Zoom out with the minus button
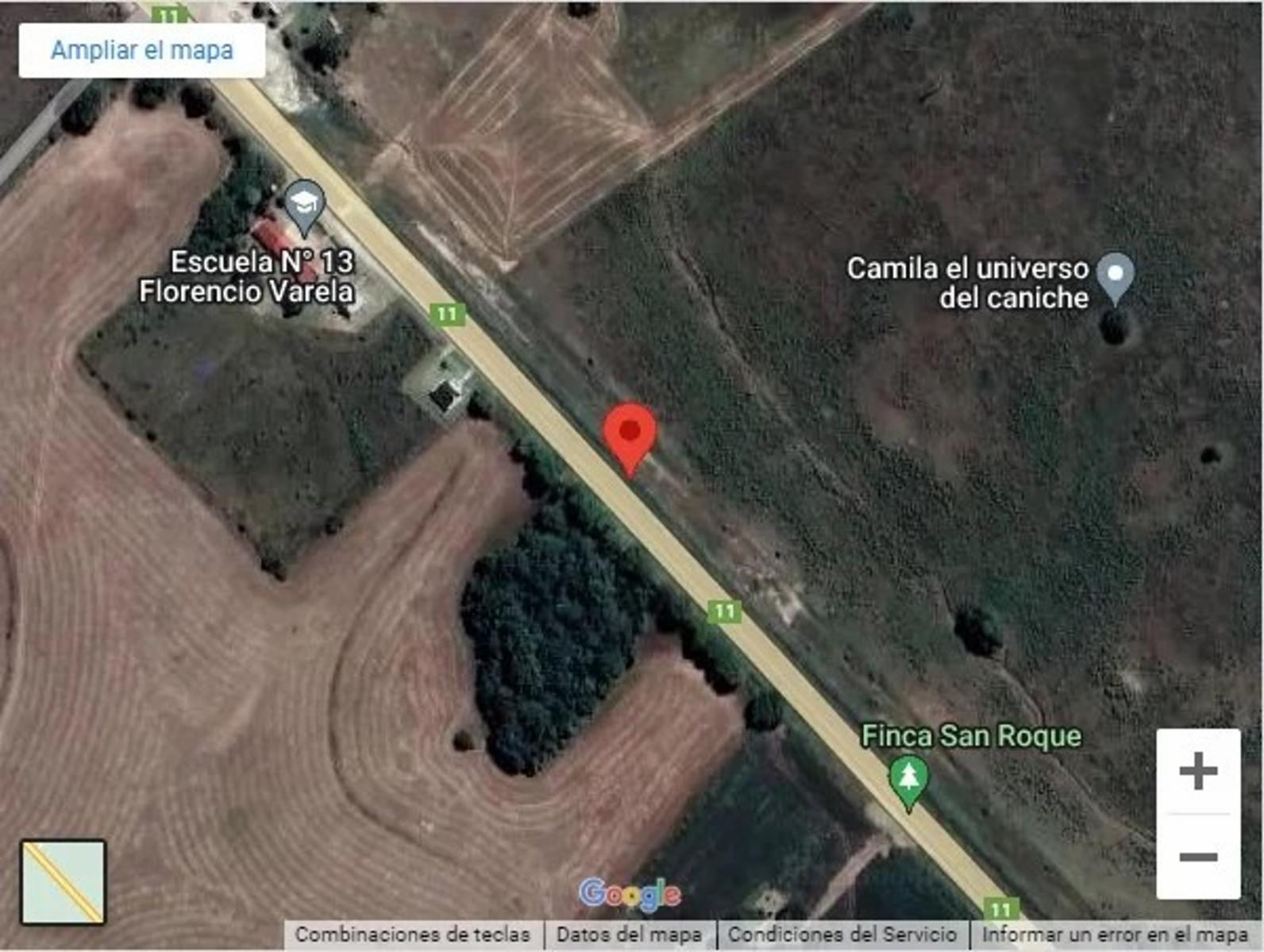The width and height of the screenshot is (1264, 952). 1198,858
